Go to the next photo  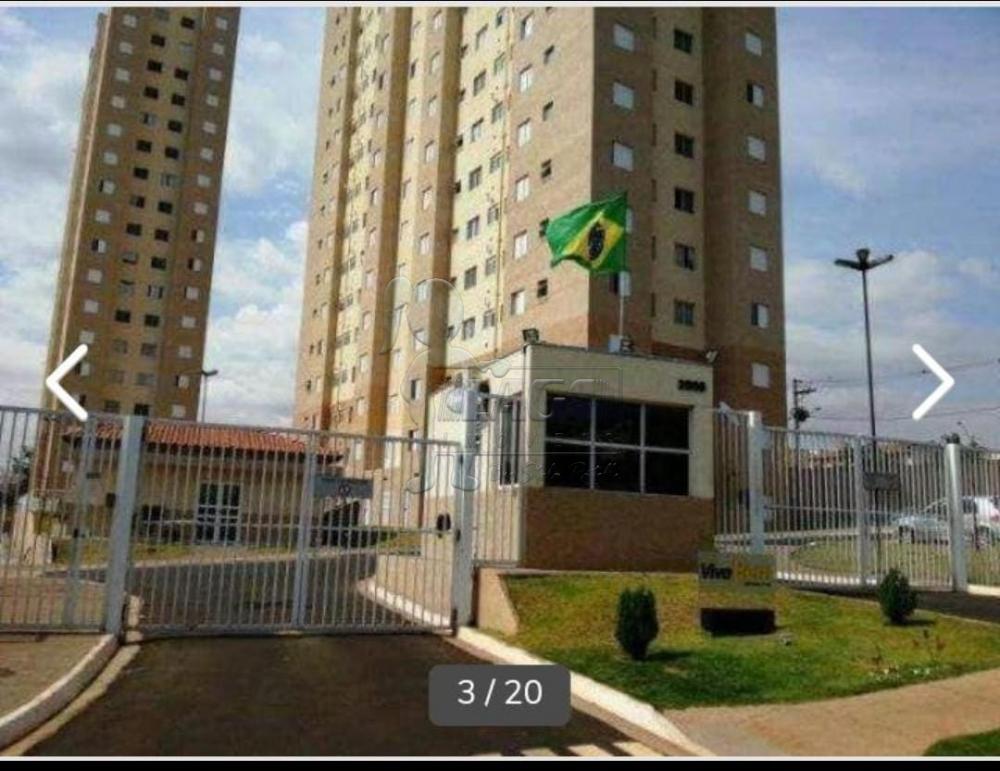point(932,382)
